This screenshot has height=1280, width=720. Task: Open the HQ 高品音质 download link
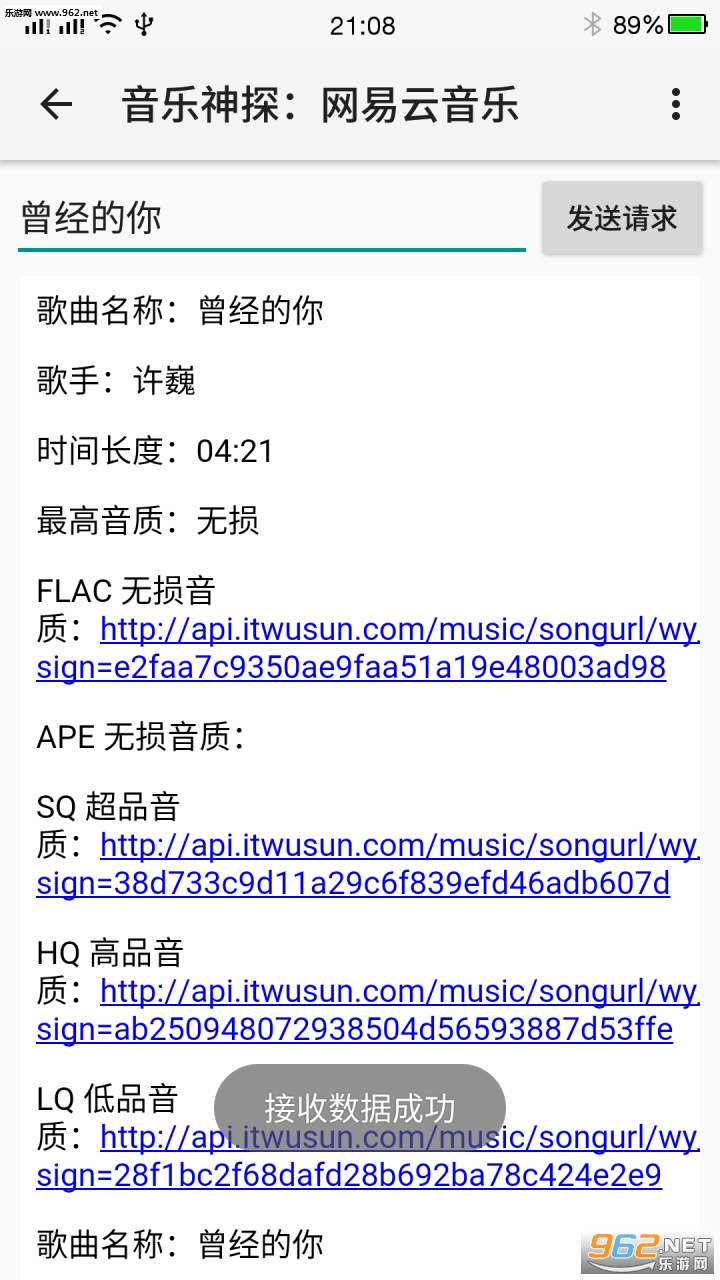[x=398, y=992]
